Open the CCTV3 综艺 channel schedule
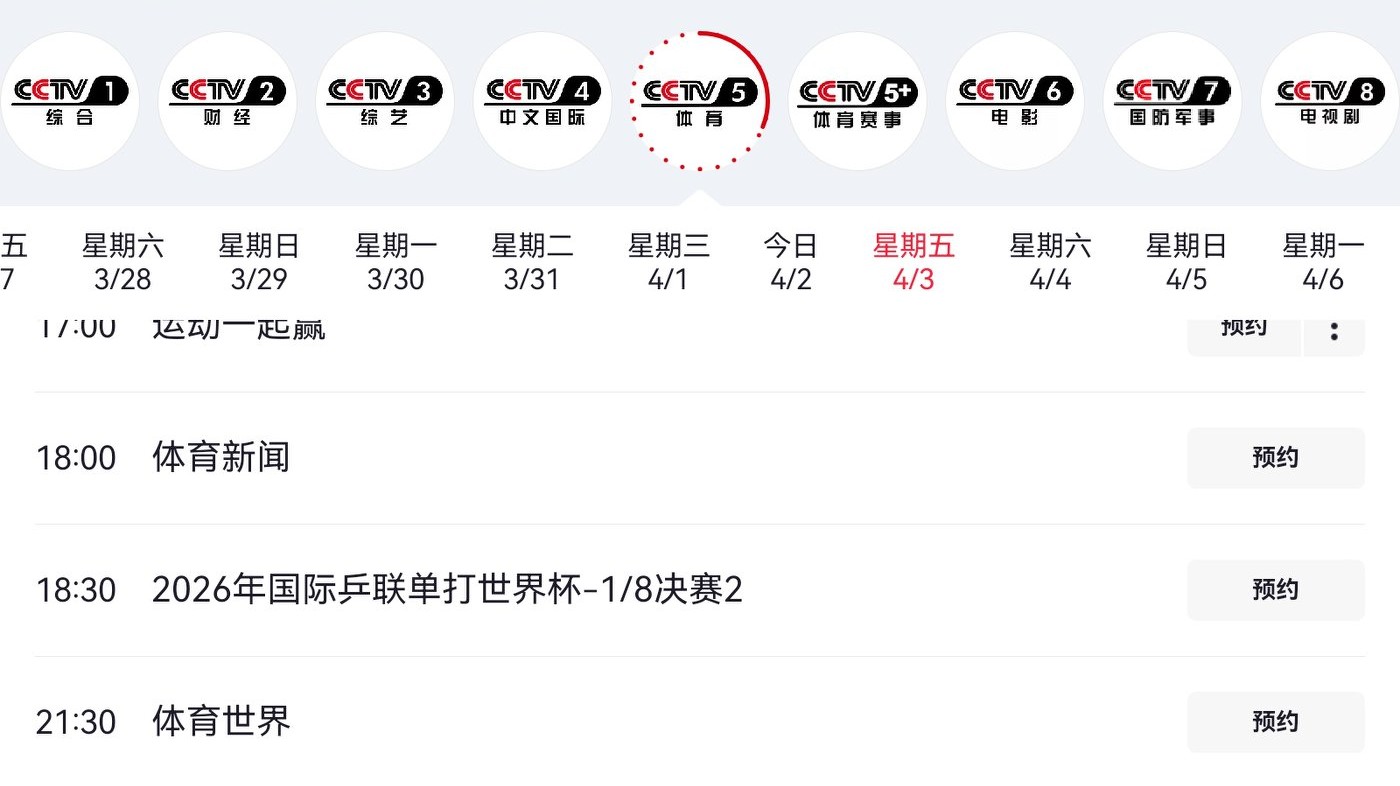Image resolution: width=1400 pixels, height=786 pixels. (x=385, y=101)
